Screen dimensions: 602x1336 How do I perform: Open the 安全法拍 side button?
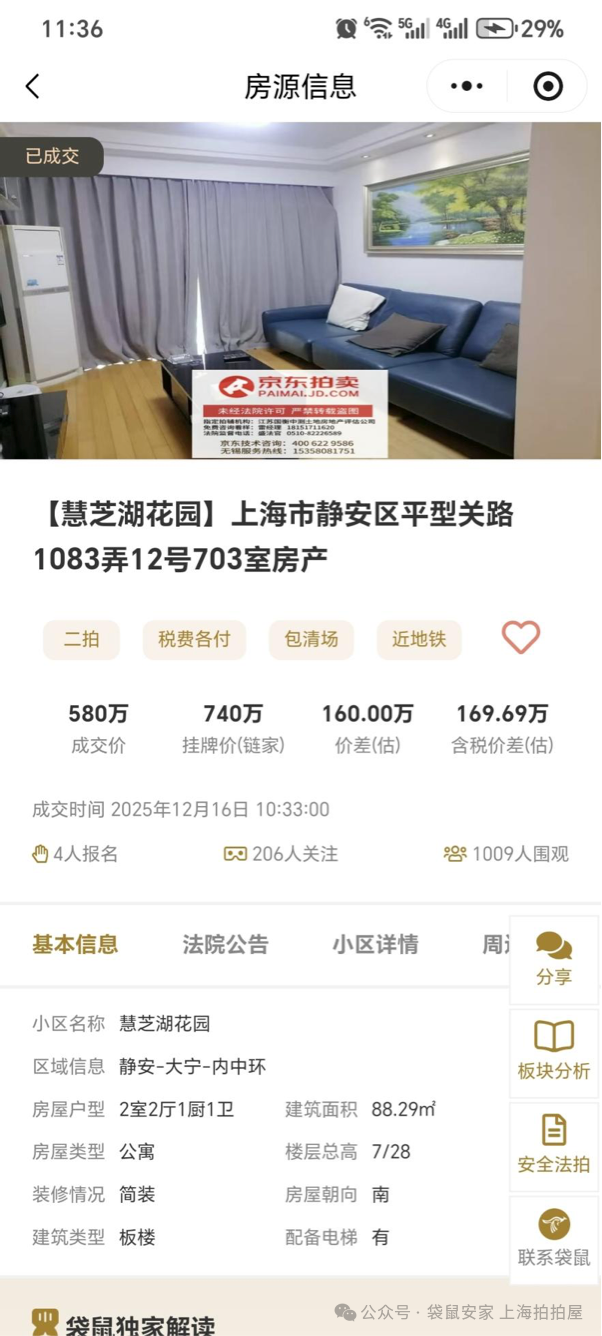[x=554, y=1145]
